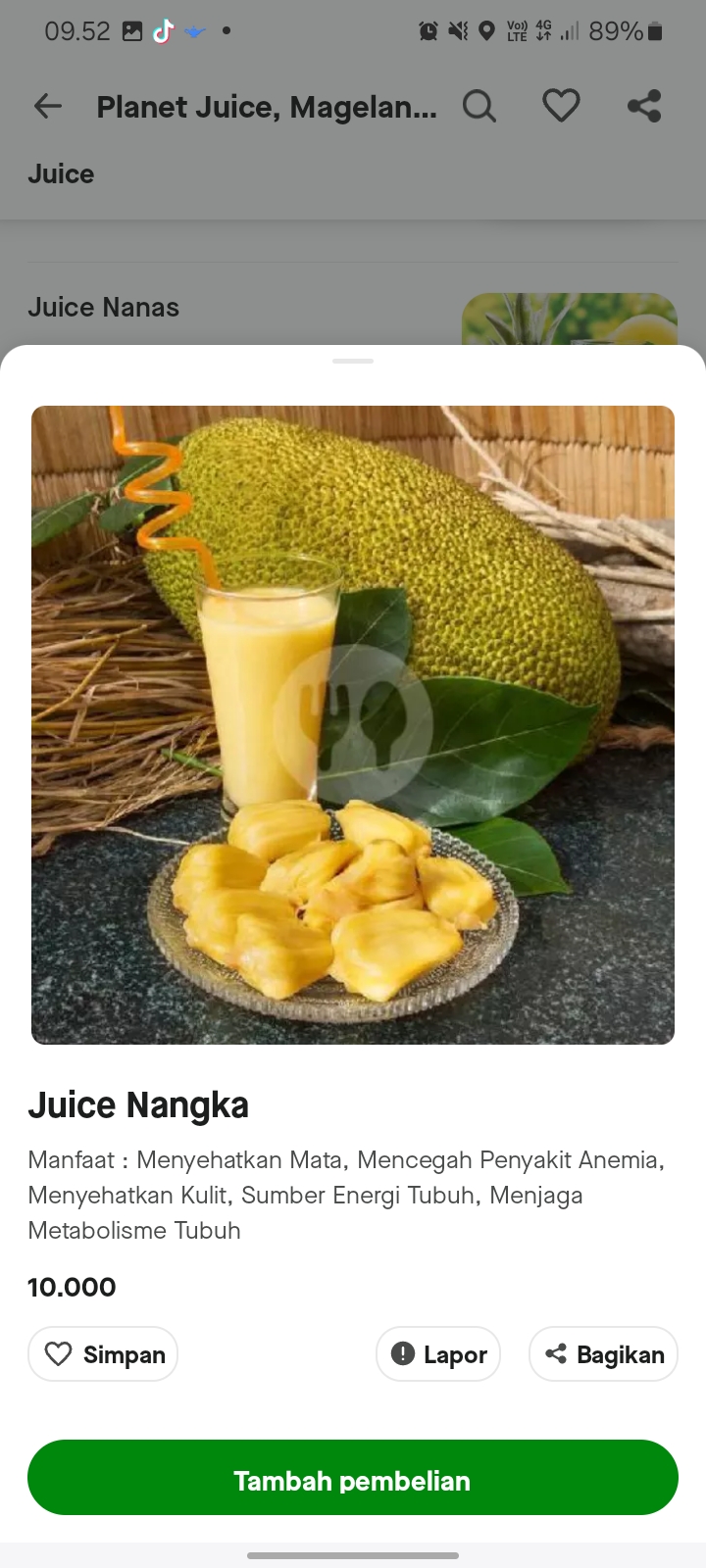Tap the location pin icon in the status bar
Viewport: 706px width, 1568px height.
487,30
